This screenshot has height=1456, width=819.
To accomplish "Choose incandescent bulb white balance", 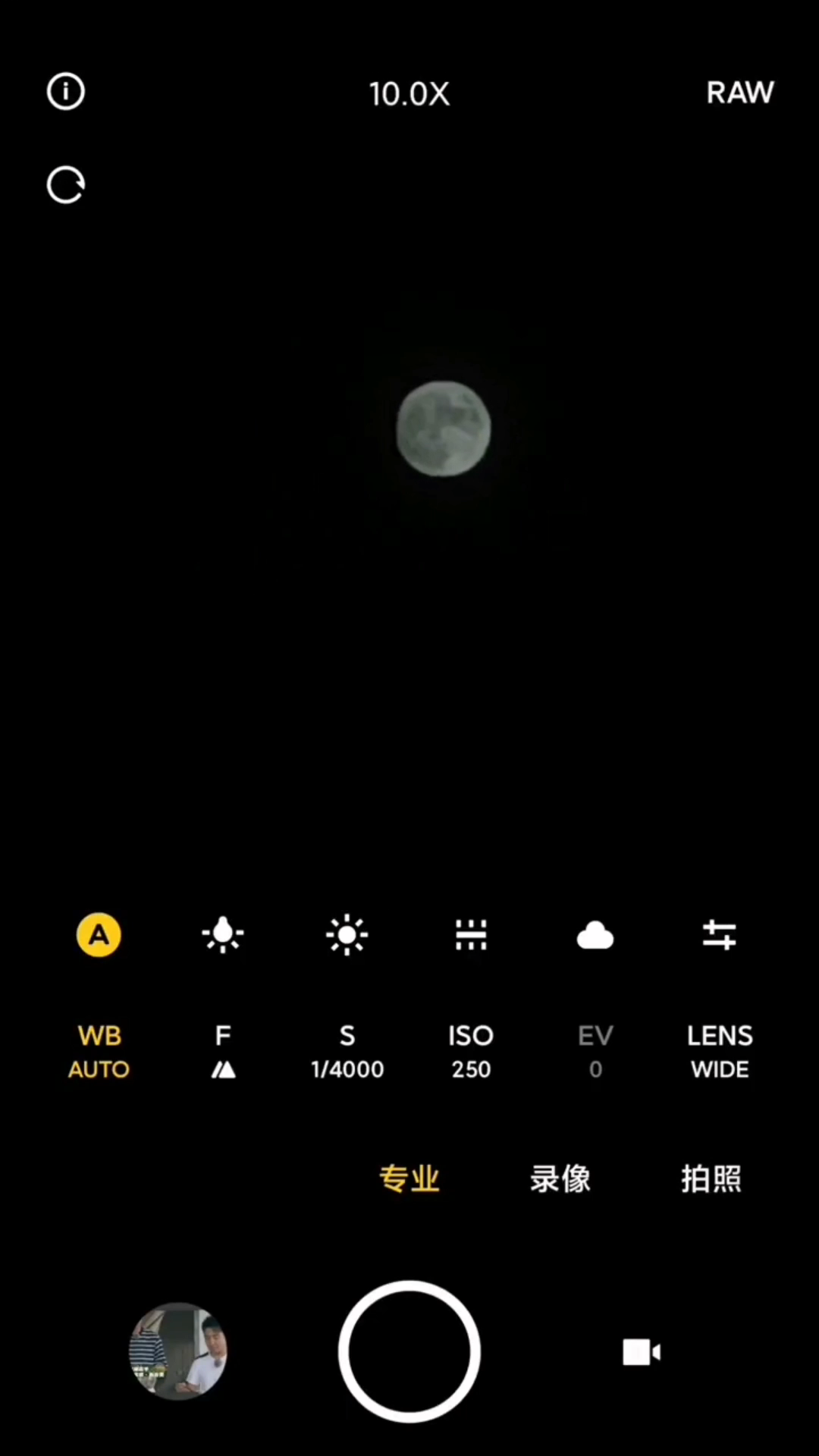I will [223, 935].
